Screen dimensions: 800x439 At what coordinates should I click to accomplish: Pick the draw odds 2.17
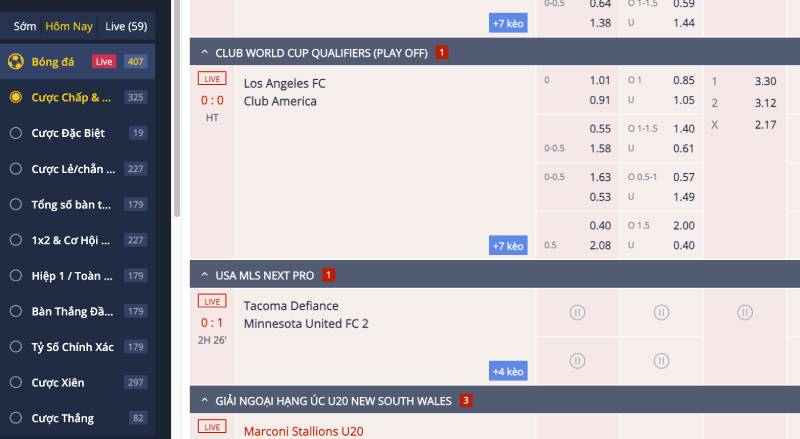[x=764, y=125]
